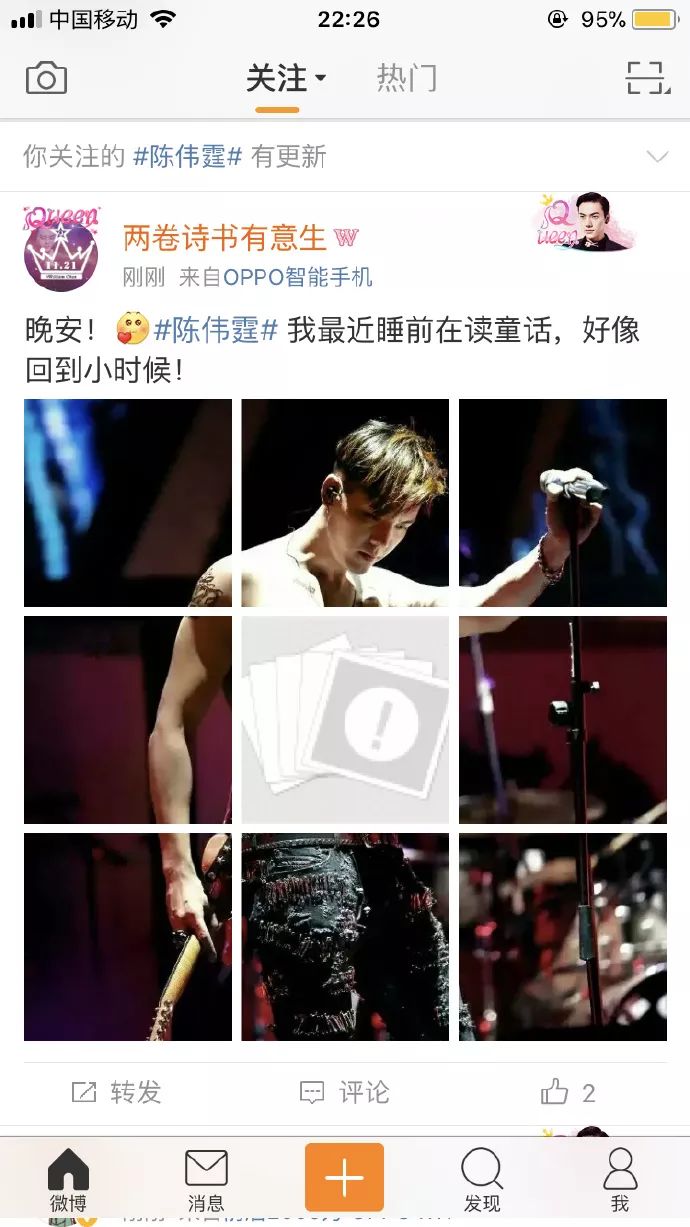Switch to the 热门 tab

407,78
